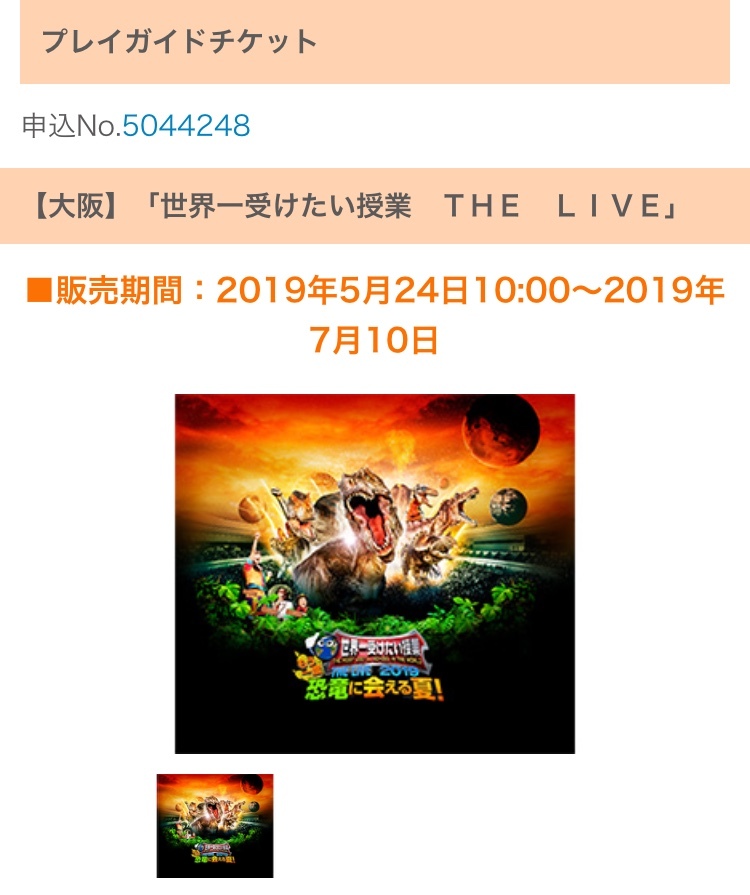Select the small thumbnail below the main image

(x=215, y=825)
